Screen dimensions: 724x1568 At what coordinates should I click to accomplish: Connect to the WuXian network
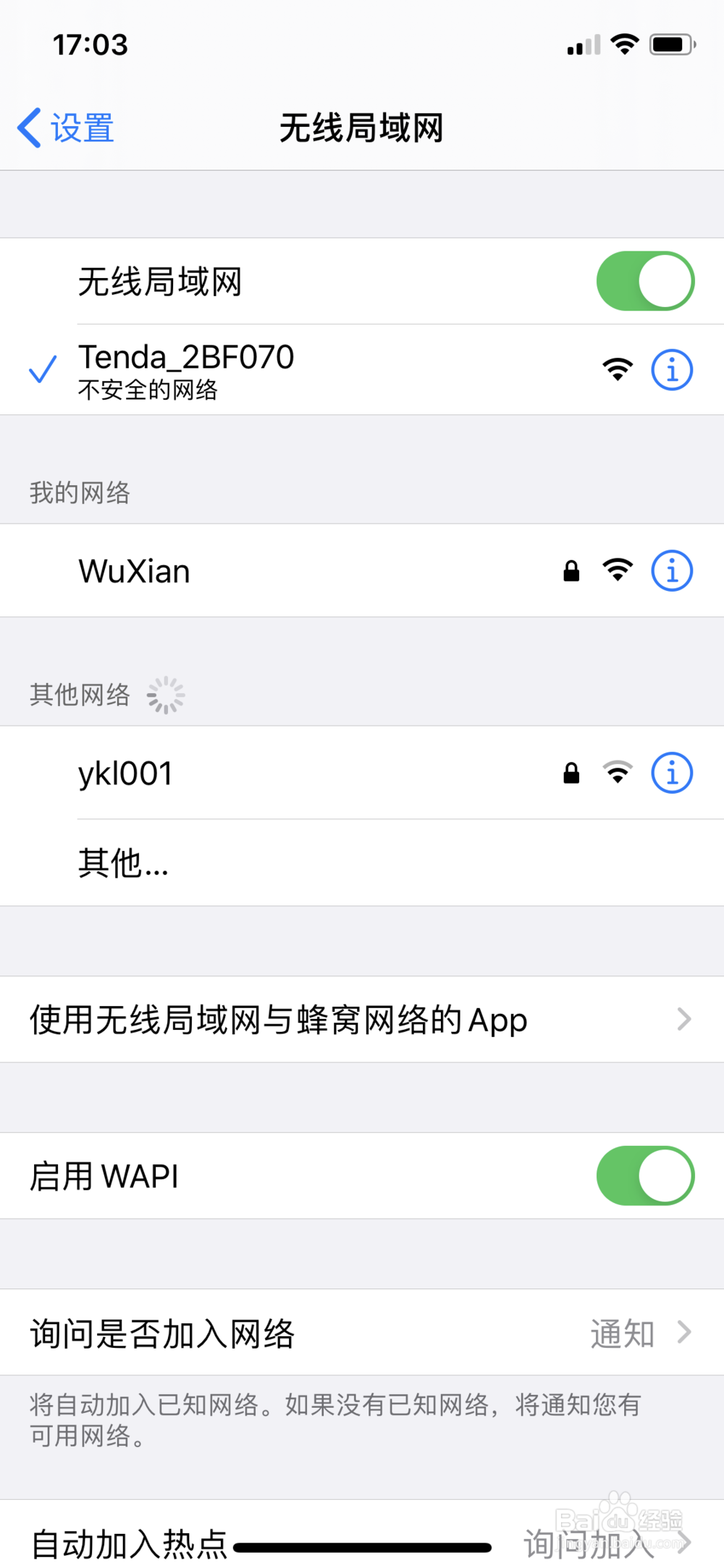tap(135, 570)
